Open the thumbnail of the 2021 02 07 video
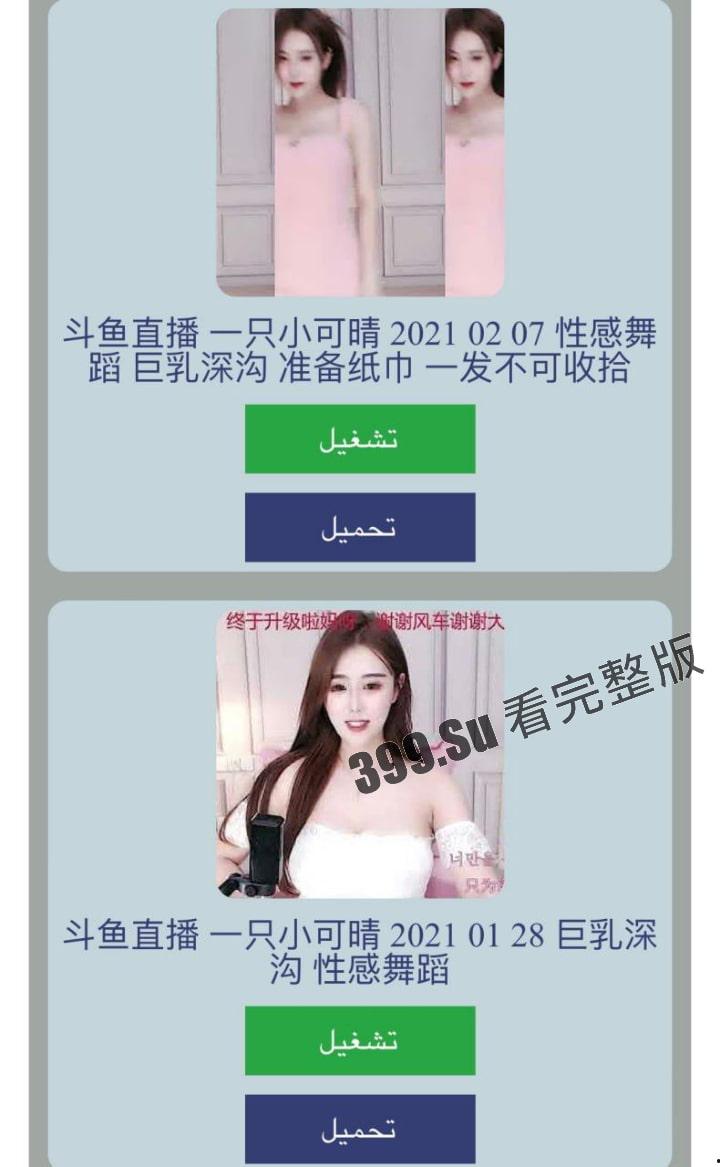The width and height of the screenshot is (720, 1167). point(360,152)
